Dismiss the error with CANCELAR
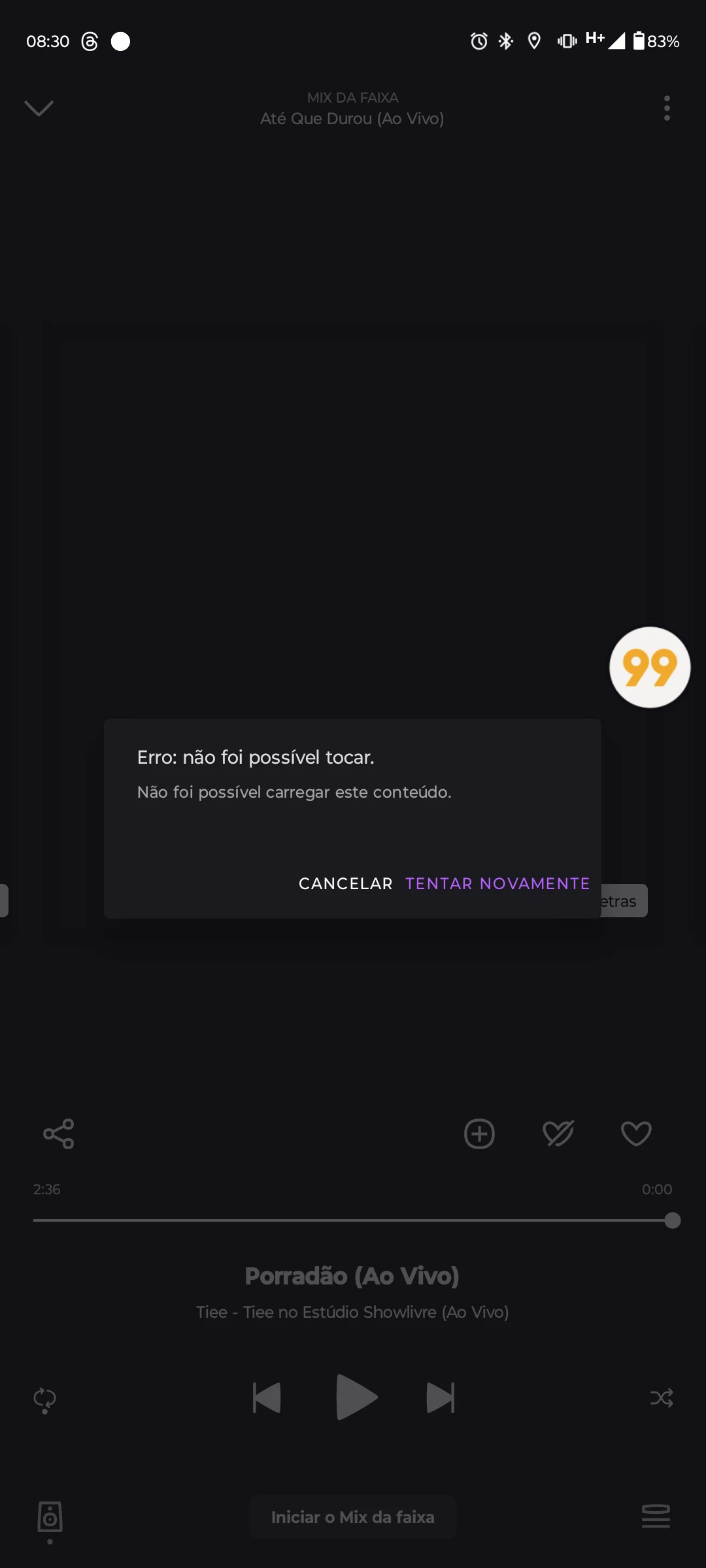The image size is (706, 1568). pos(345,883)
